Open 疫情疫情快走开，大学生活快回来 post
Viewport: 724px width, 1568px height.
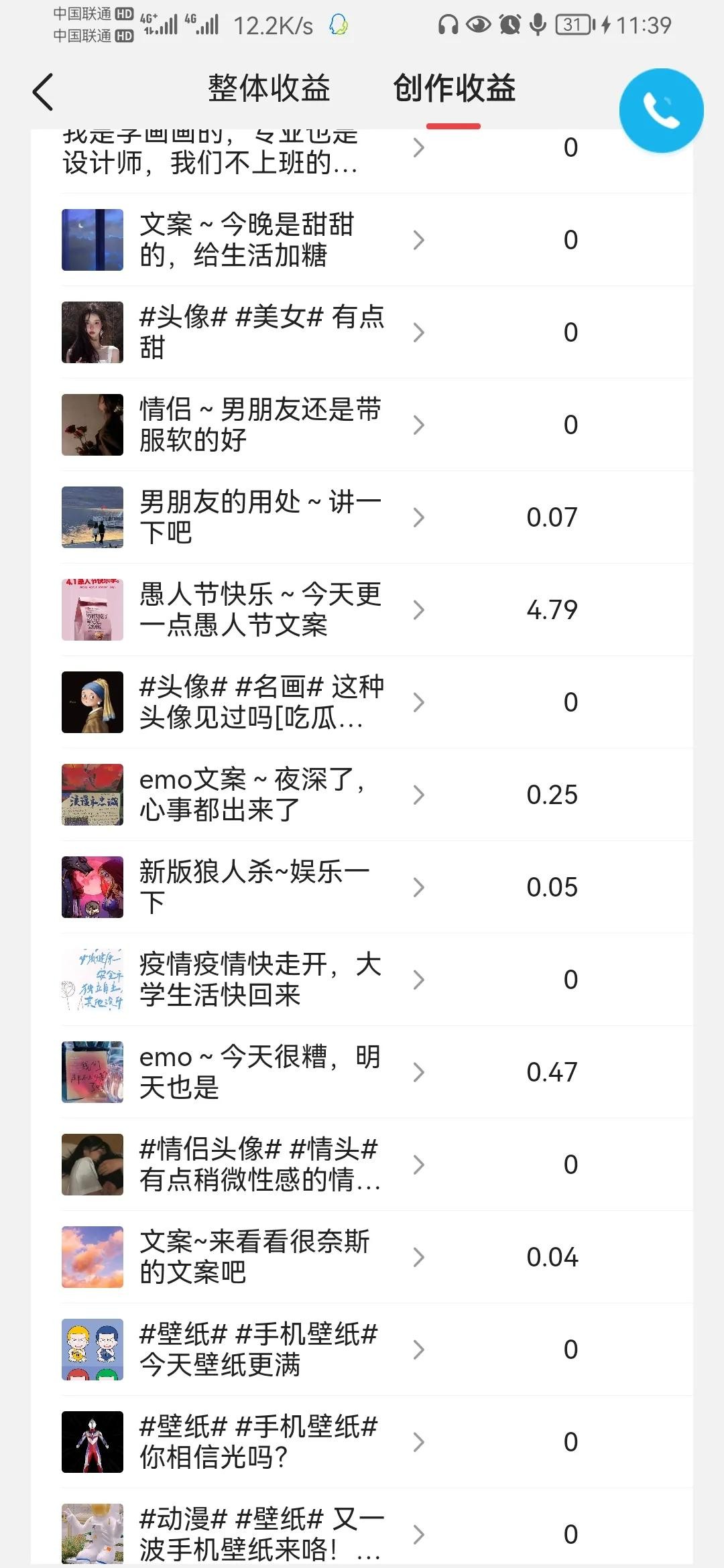[260, 980]
